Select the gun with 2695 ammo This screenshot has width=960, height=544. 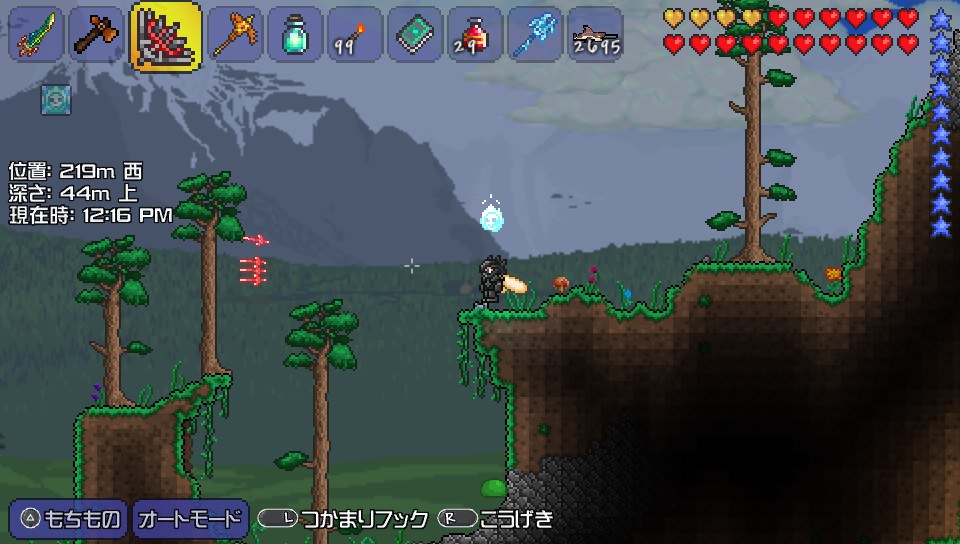pyautogui.click(x=596, y=35)
